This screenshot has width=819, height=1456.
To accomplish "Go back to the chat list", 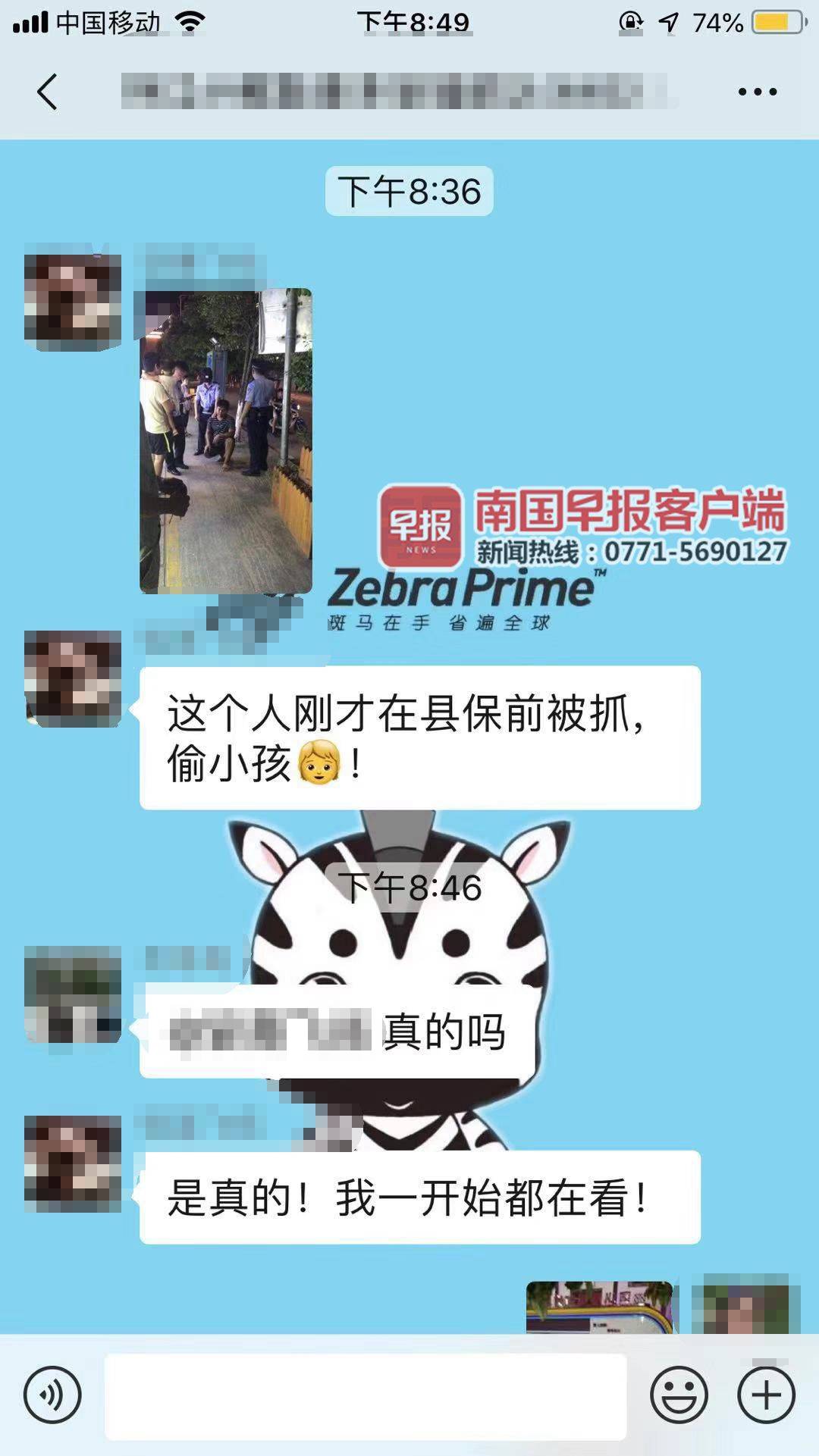I will (x=47, y=92).
